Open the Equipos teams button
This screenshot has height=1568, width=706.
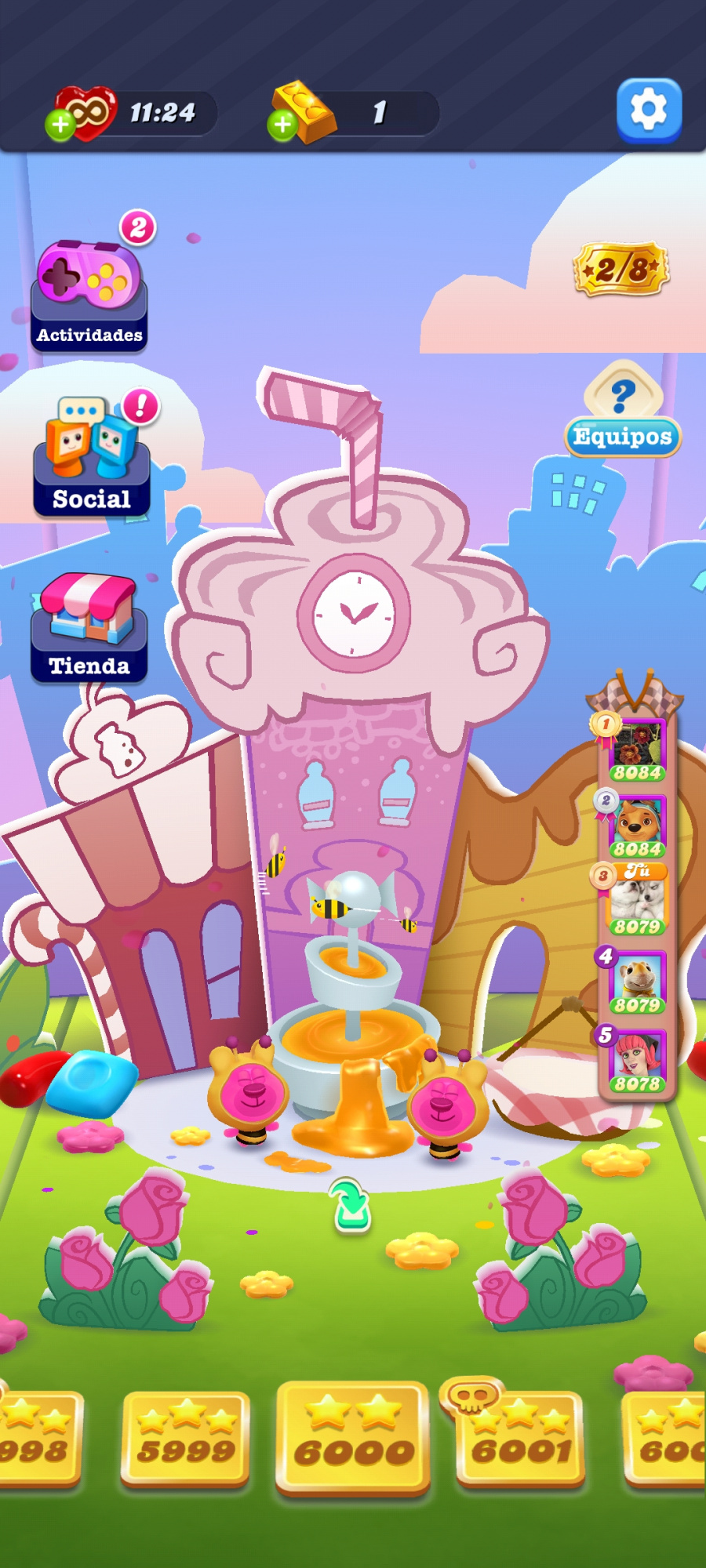(623, 412)
